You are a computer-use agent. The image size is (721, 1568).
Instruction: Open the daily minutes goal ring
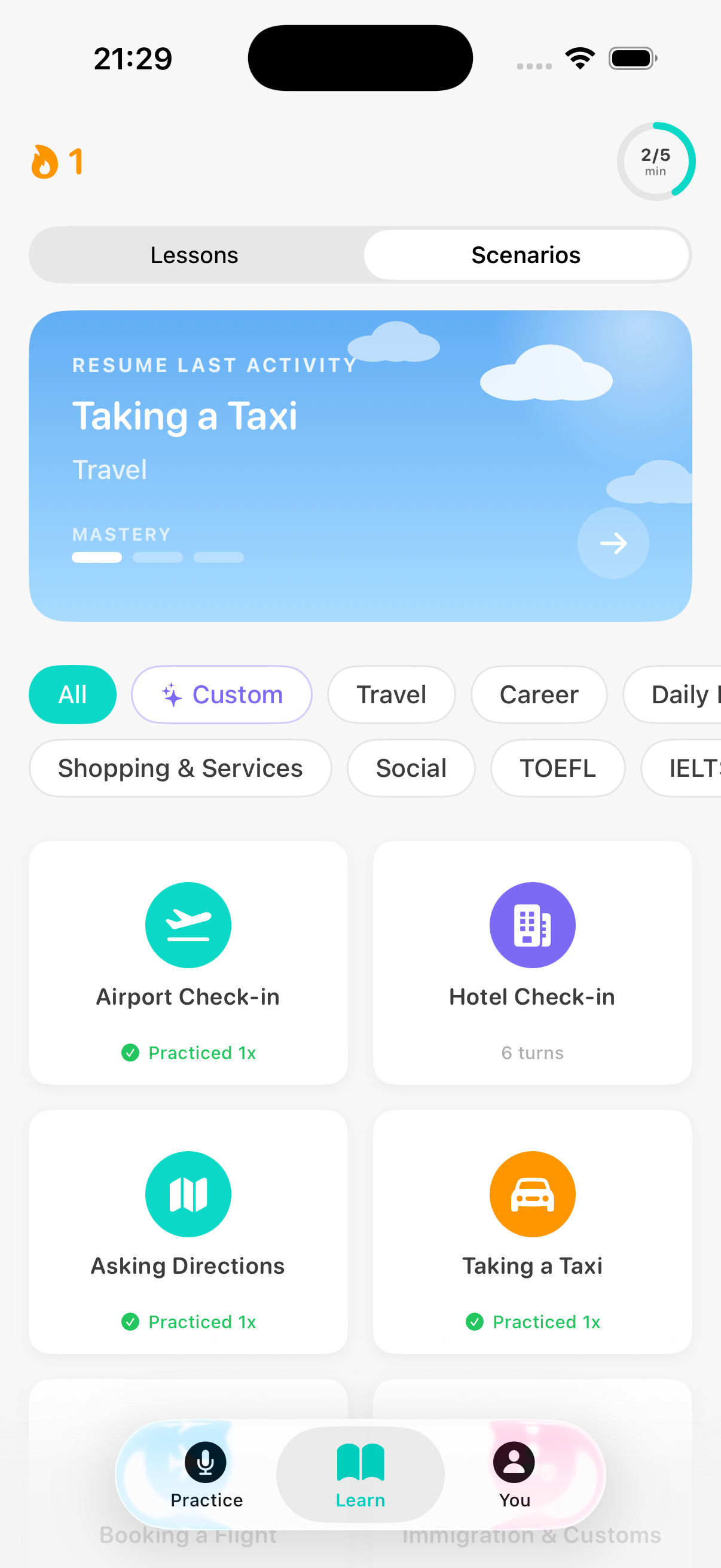[656, 162]
